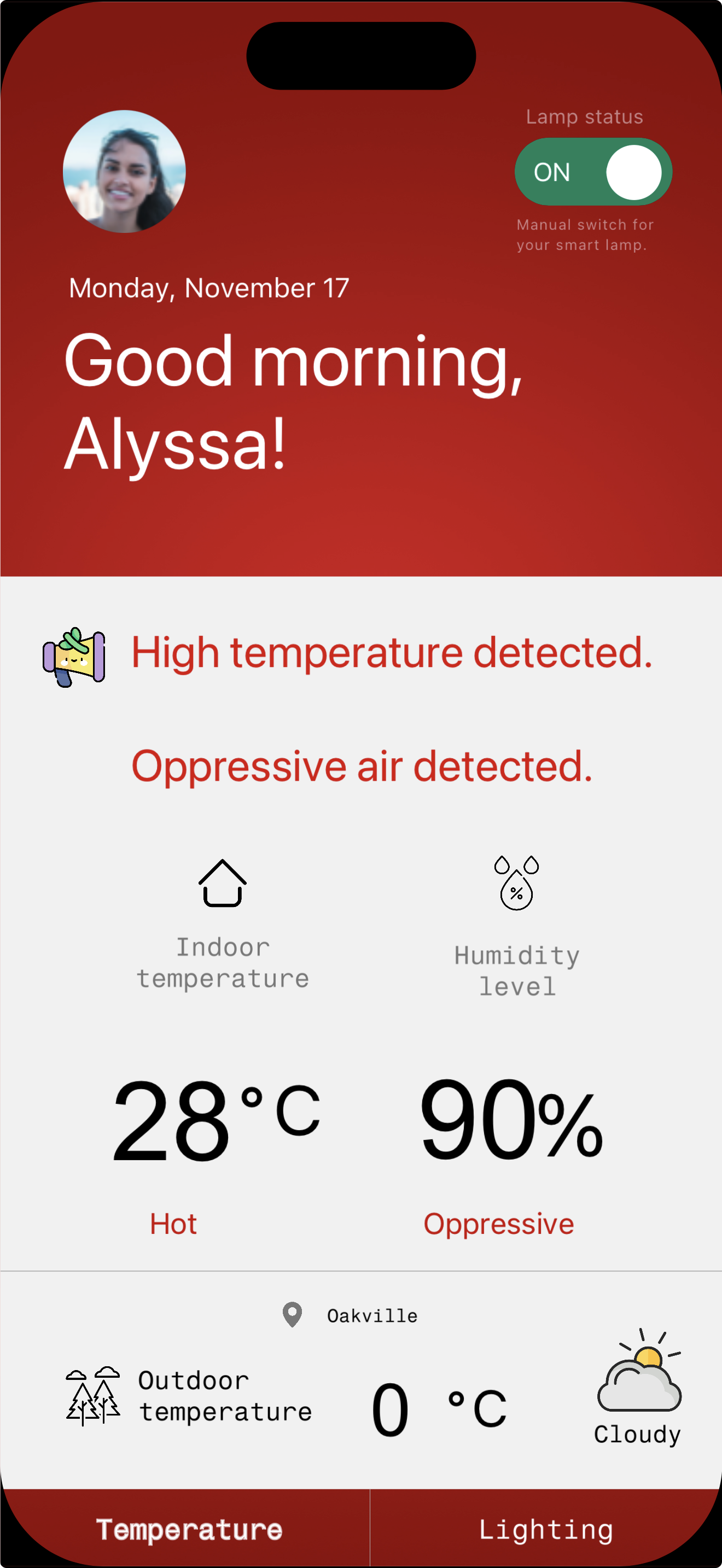Click the location pin next to Oakville
Screen dimensions: 722x1568
click(292, 1315)
